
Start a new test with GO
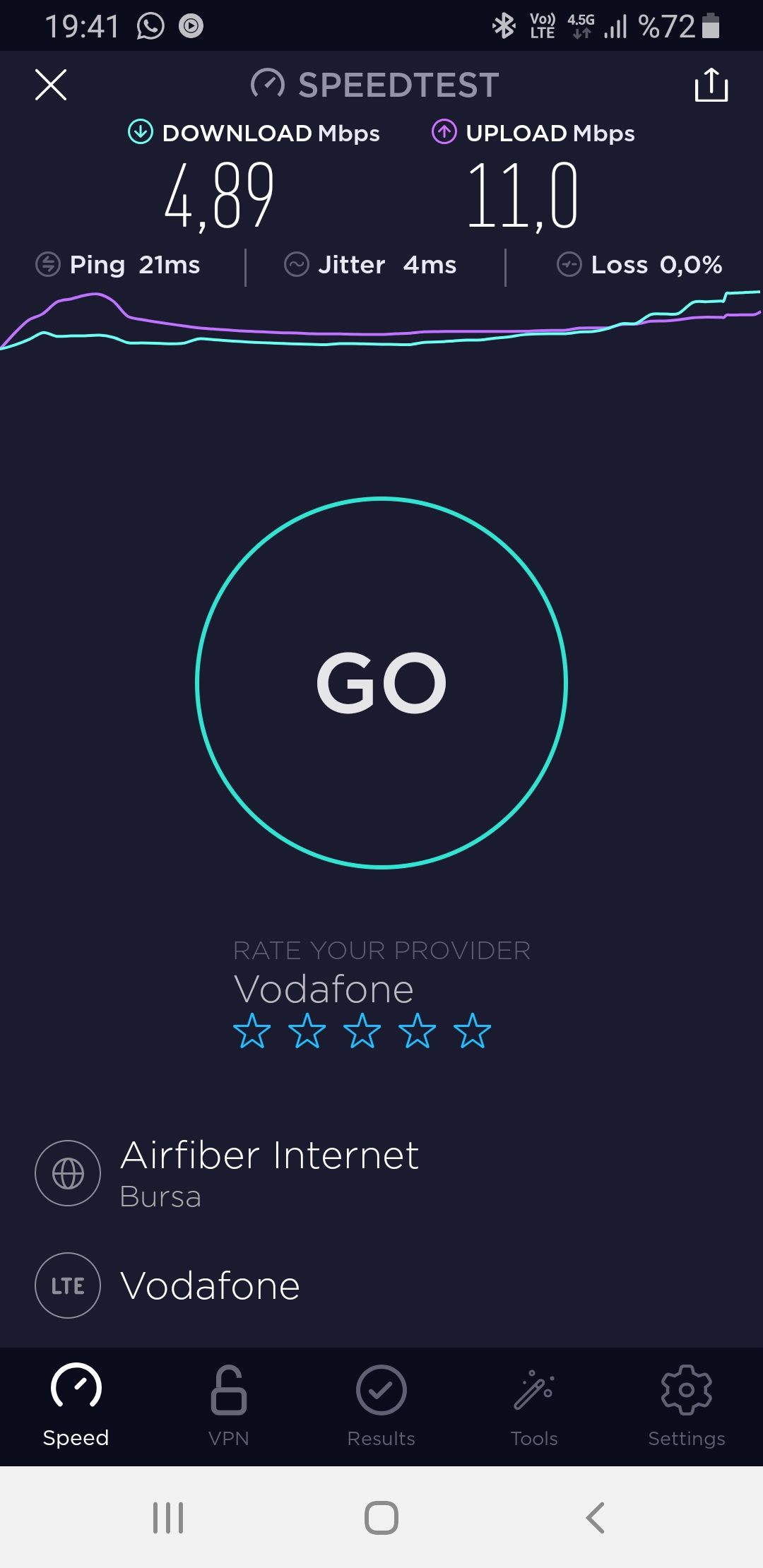381,682
